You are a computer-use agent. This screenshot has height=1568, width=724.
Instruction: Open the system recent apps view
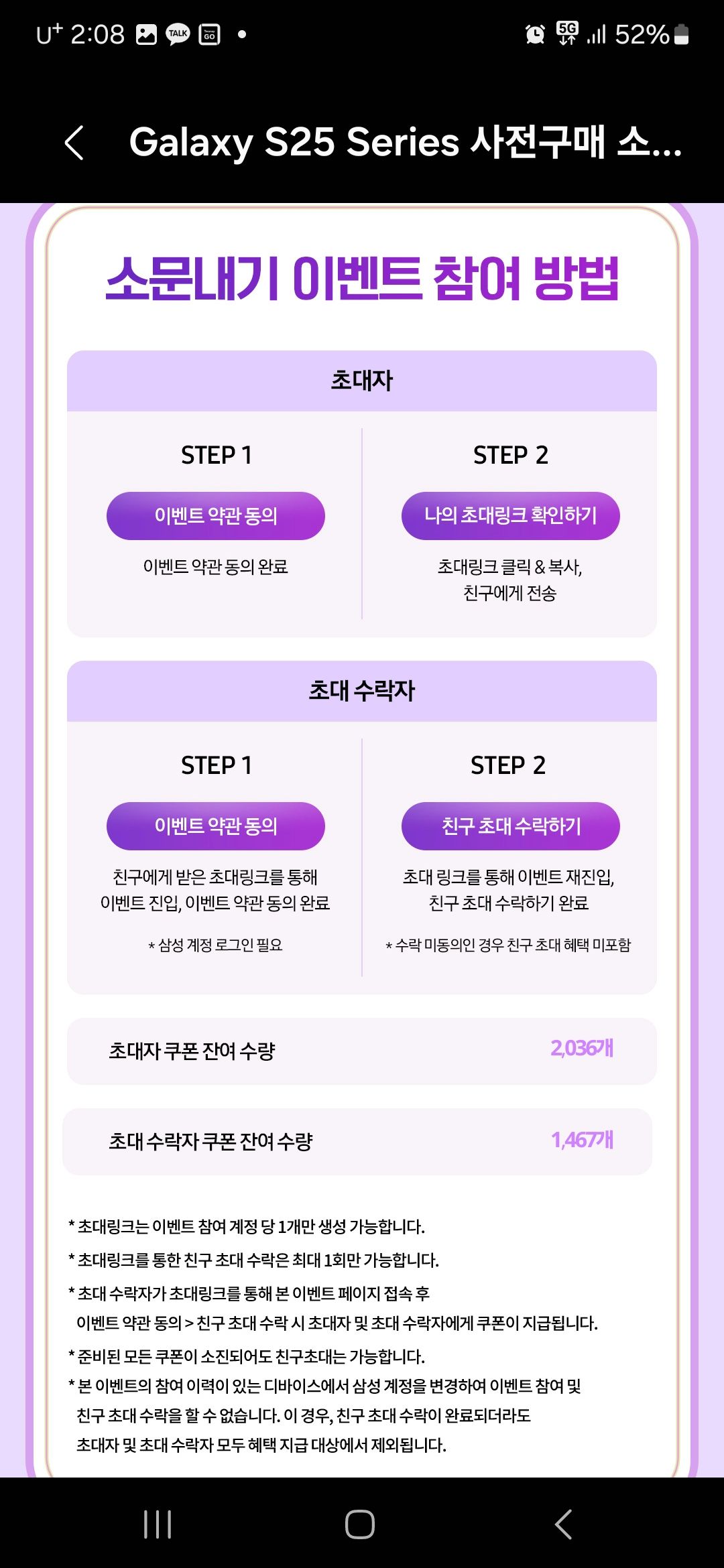(158, 1524)
